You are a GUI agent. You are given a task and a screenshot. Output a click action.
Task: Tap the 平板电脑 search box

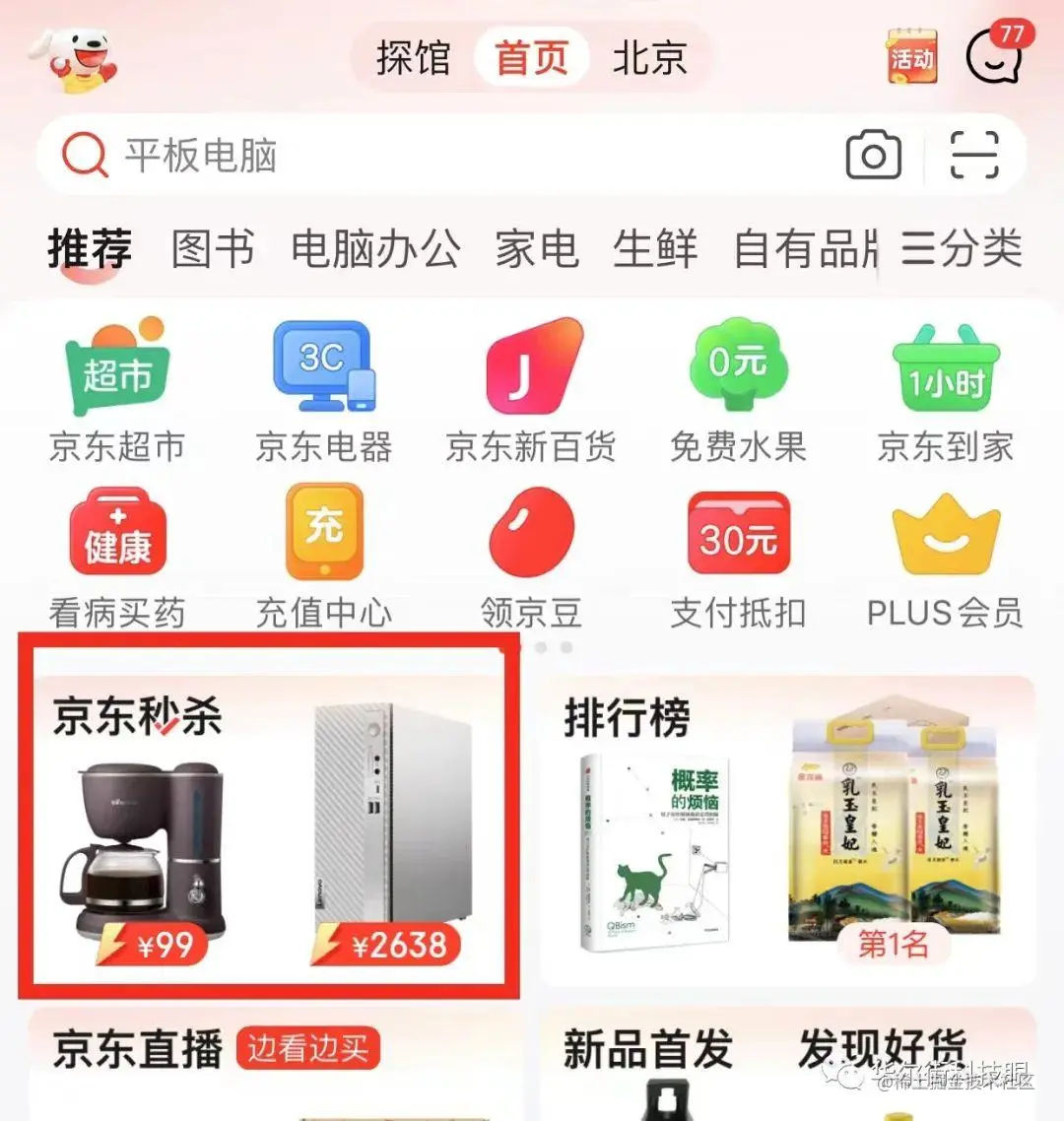pyautogui.click(x=443, y=156)
